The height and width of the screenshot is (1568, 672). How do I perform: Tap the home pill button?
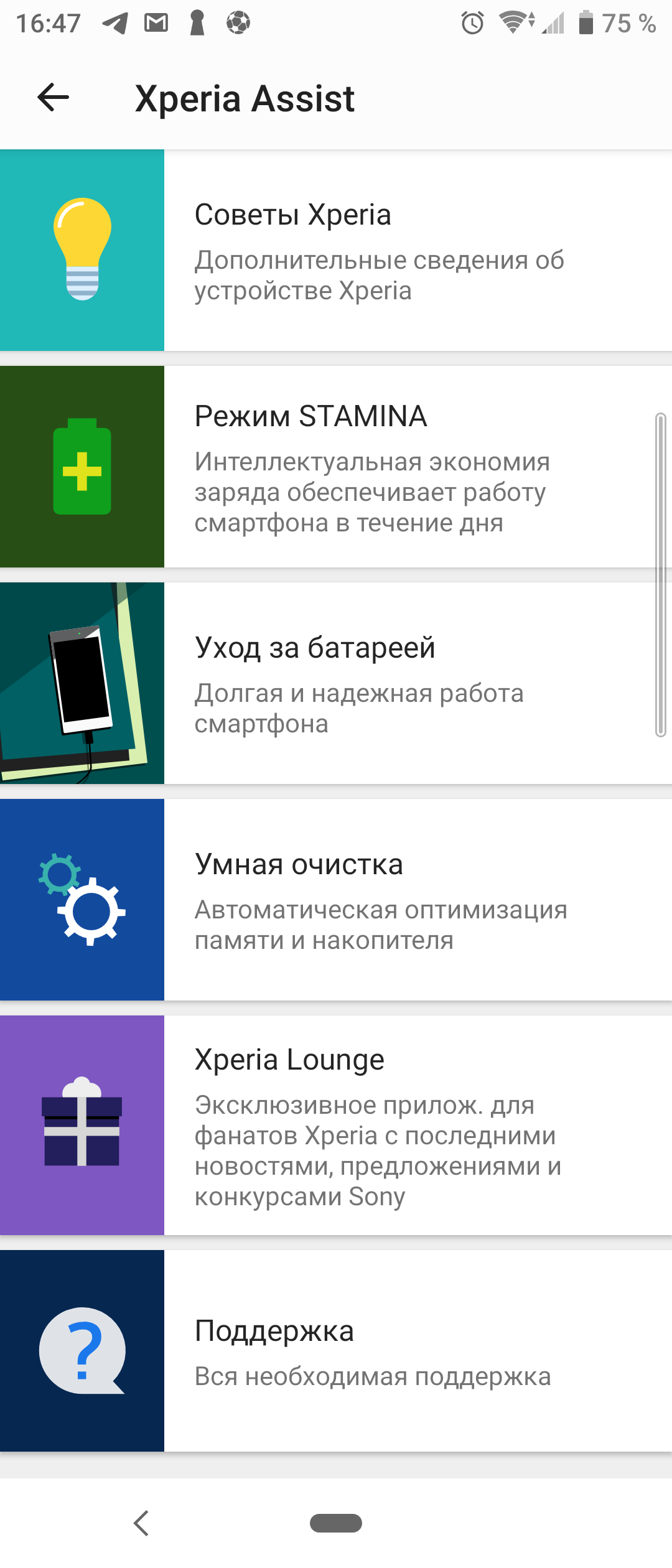pos(336,1523)
